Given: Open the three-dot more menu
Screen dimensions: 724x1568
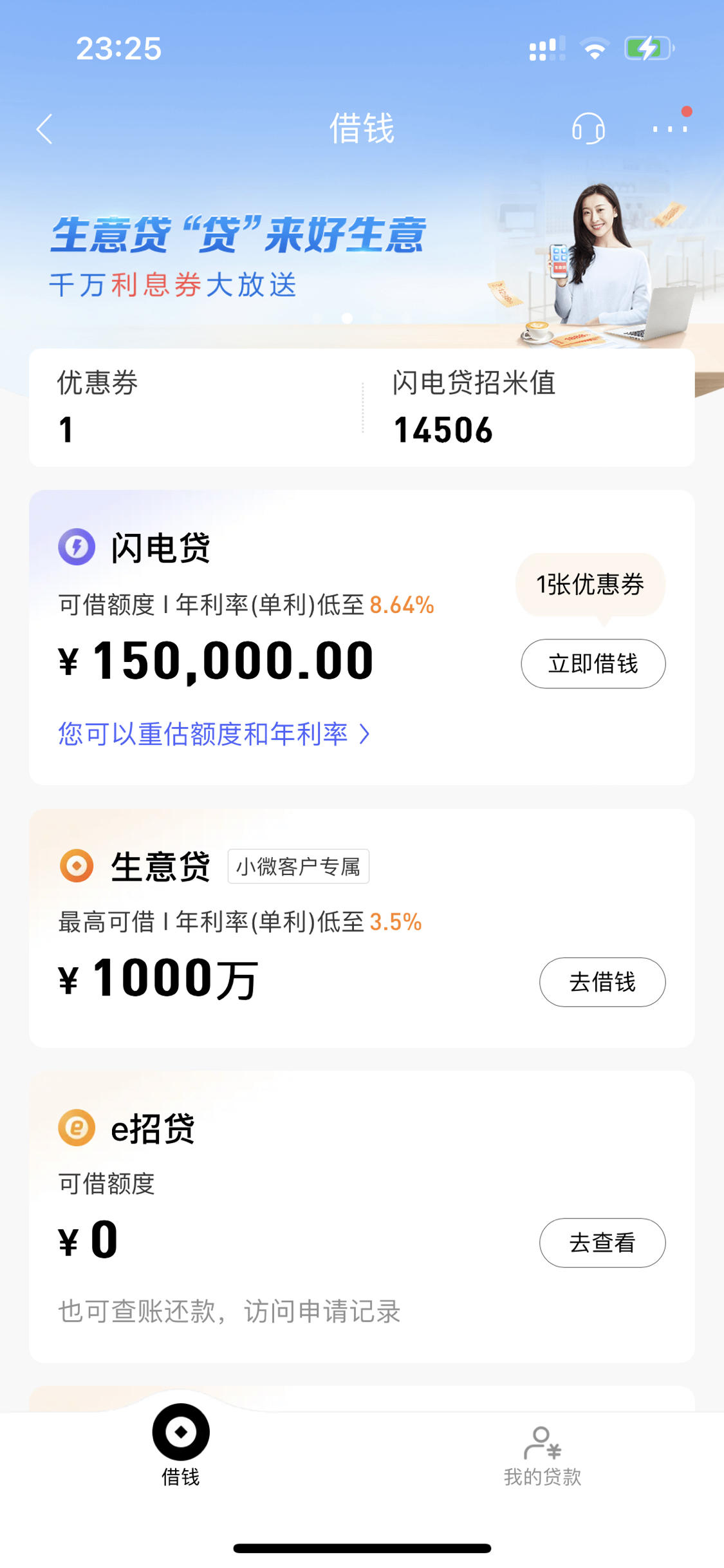Looking at the screenshot, I should pos(670,128).
